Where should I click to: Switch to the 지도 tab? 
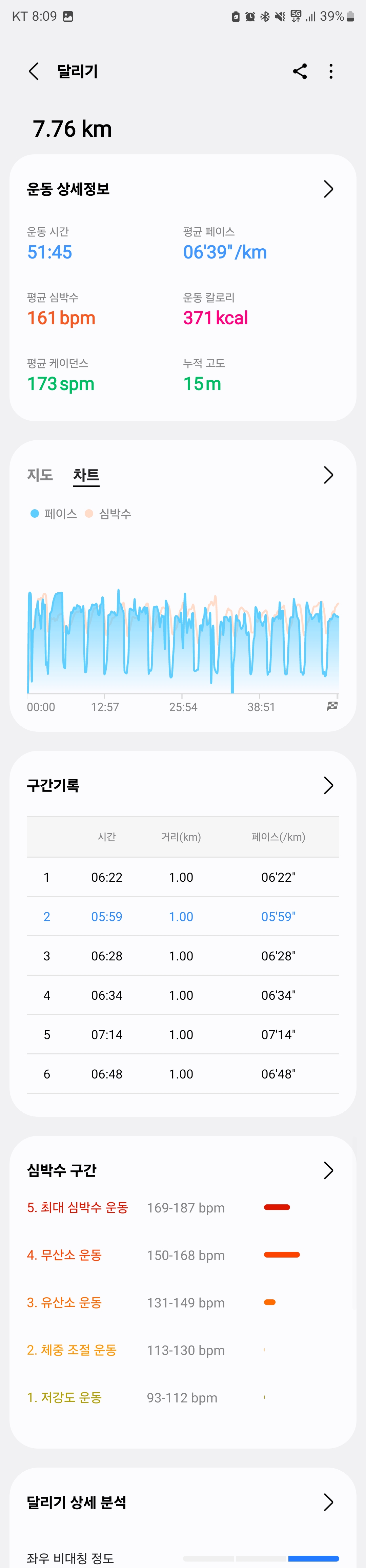coord(40,475)
